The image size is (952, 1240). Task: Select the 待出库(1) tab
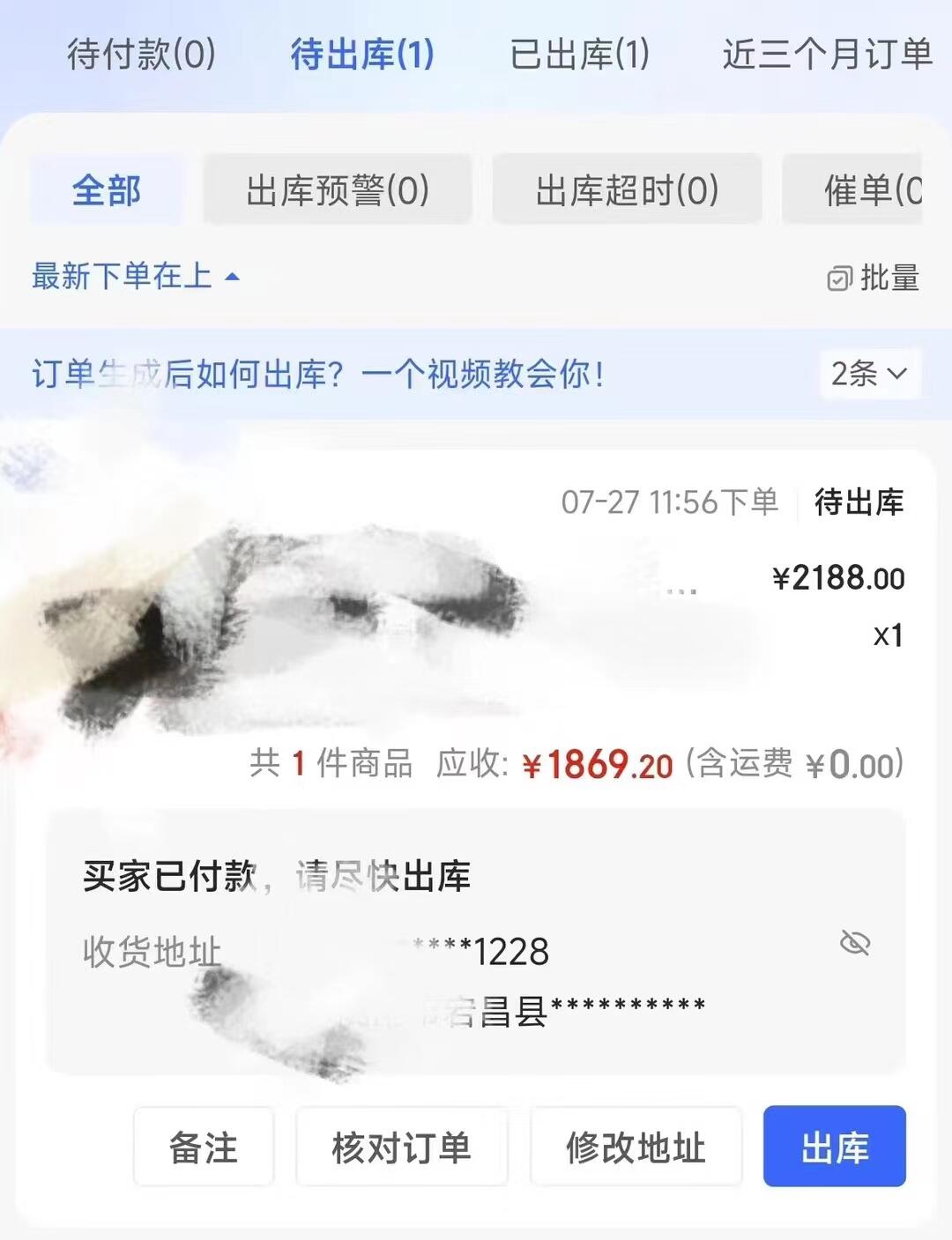pos(362,55)
